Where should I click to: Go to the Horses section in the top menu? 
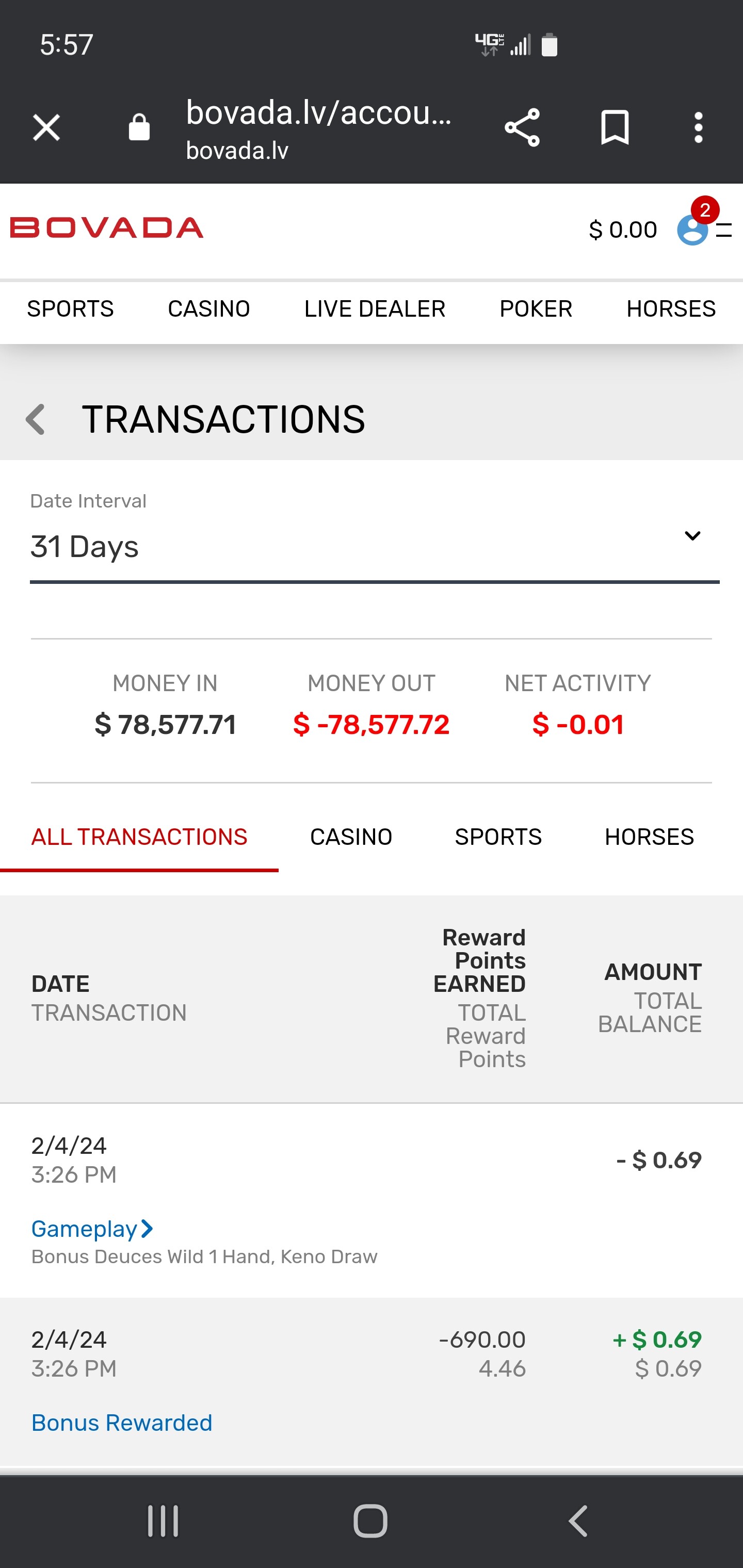pyautogui.click(x=671, y=308)
